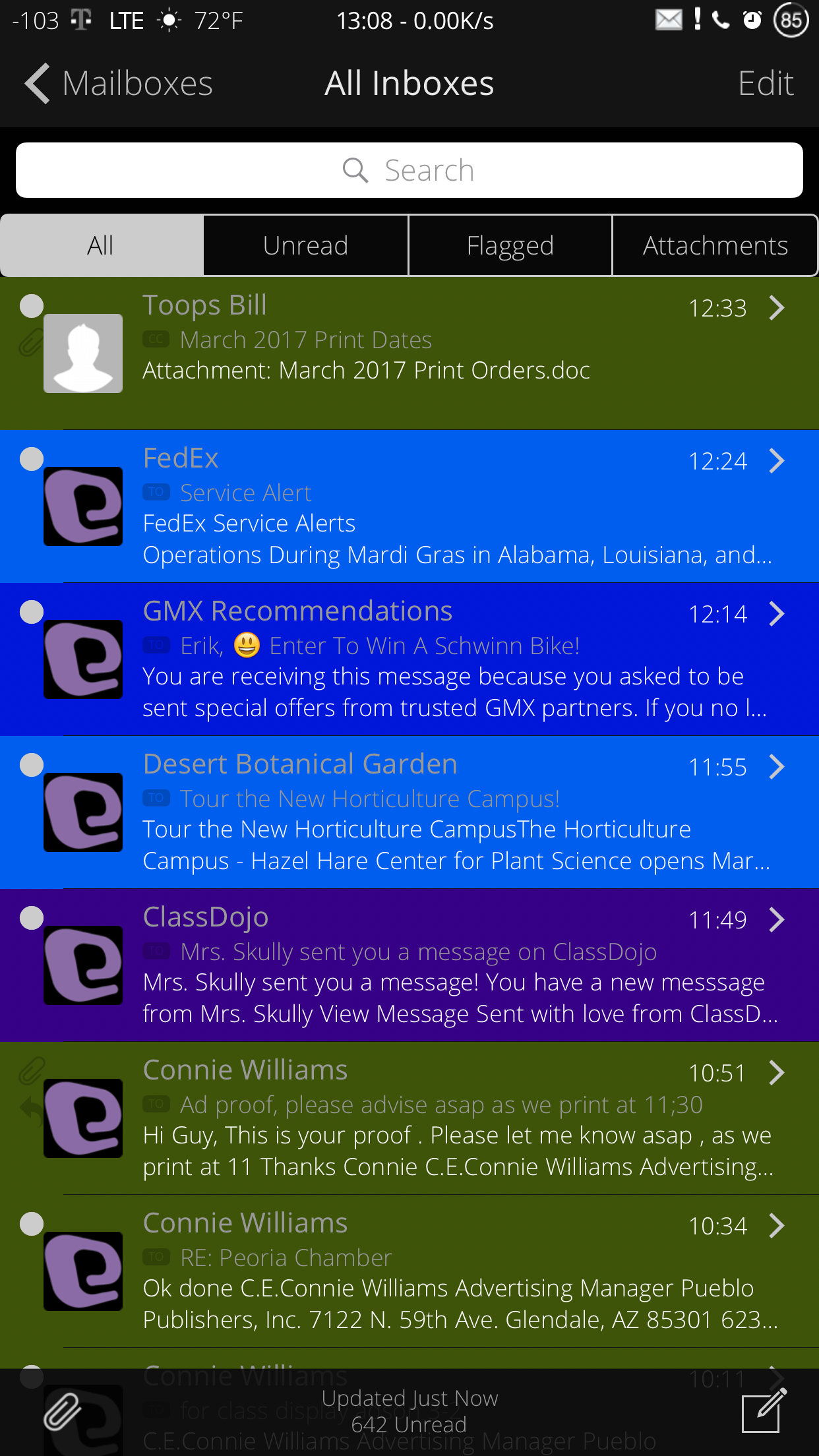
Task: Open the email from Toops Bill
Action: pos(409,353)
